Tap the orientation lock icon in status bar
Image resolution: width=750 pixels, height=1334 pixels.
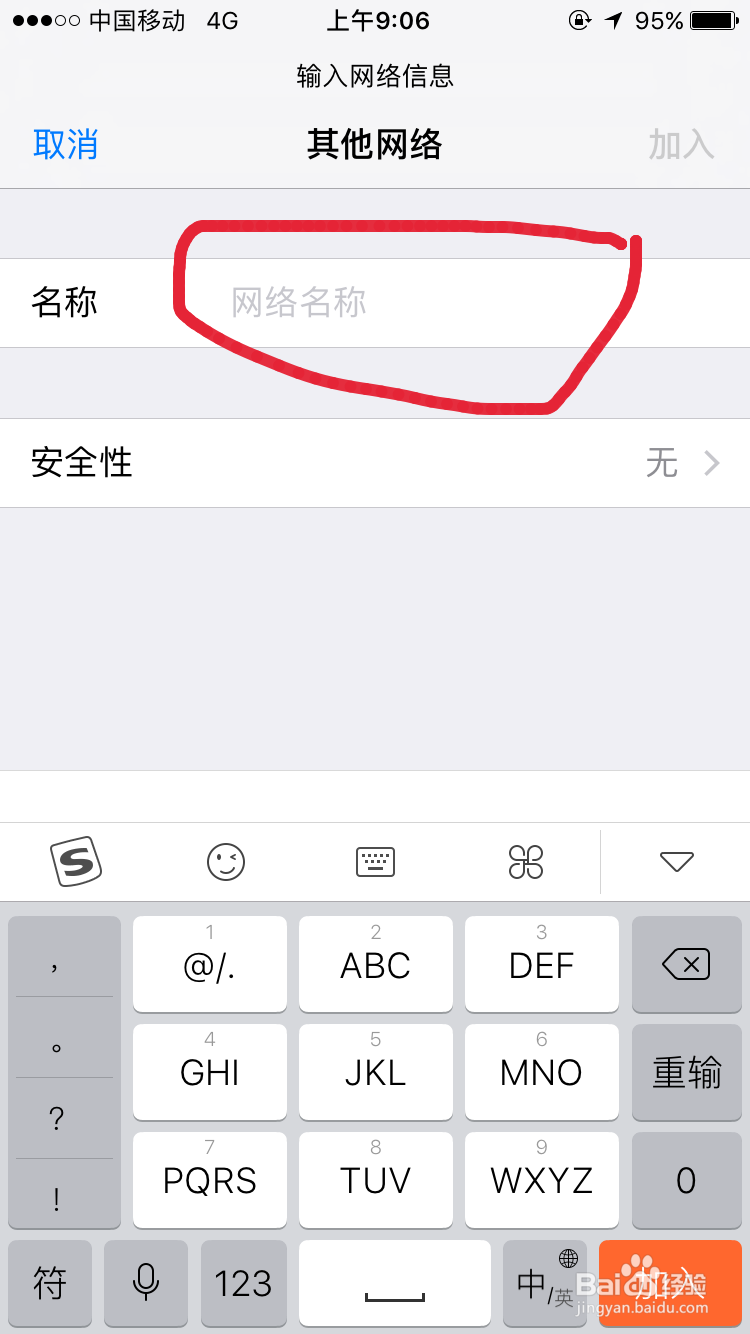[581, 21]
